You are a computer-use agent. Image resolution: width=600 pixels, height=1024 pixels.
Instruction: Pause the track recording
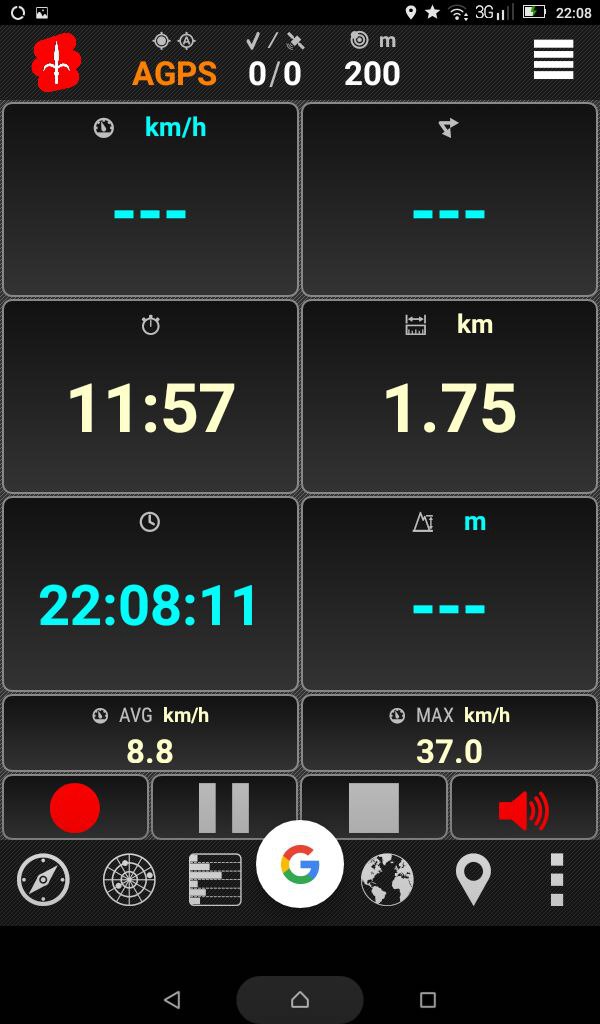coord(224,807)
